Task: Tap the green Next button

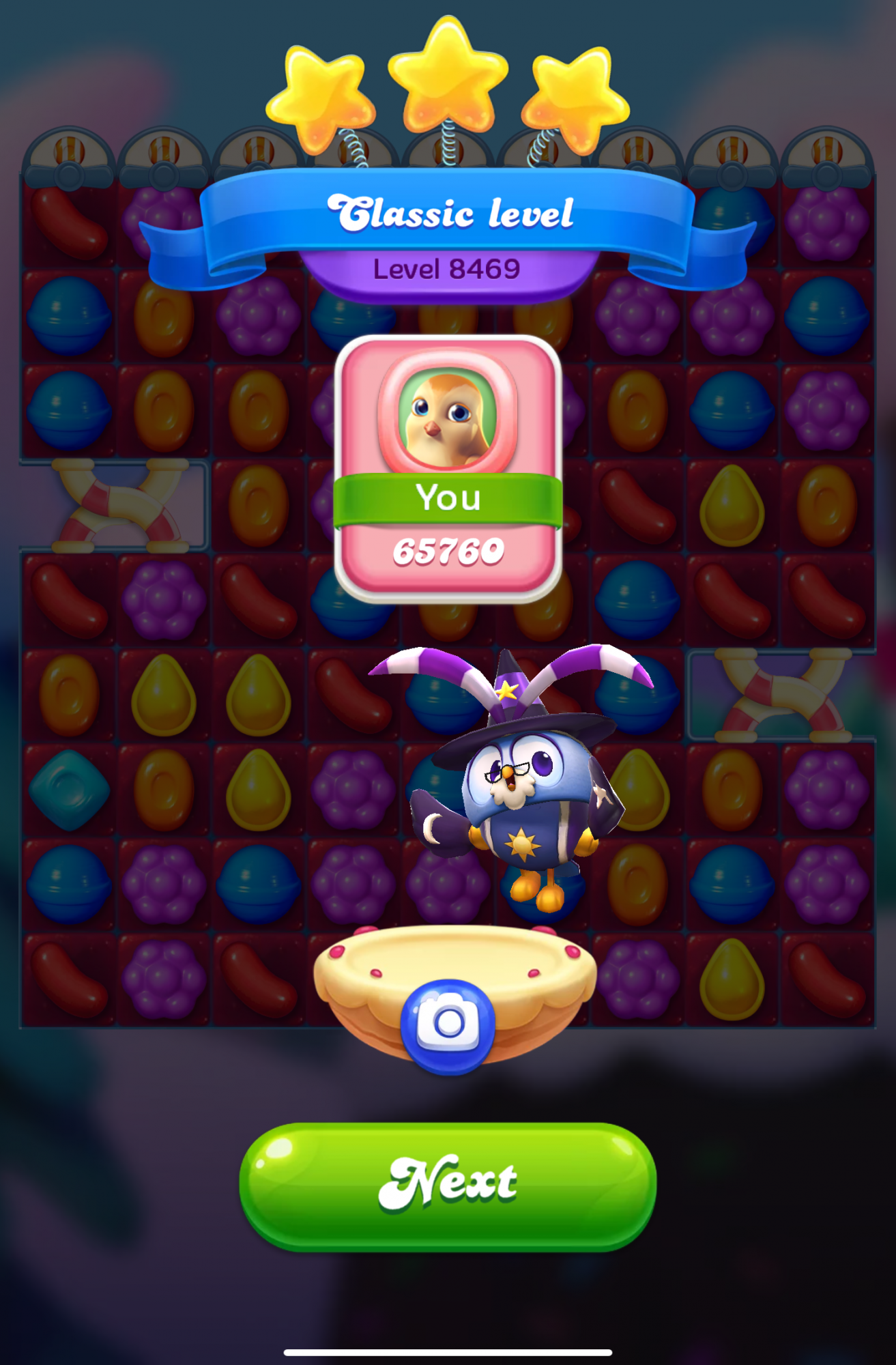Action: point(448,1186)
